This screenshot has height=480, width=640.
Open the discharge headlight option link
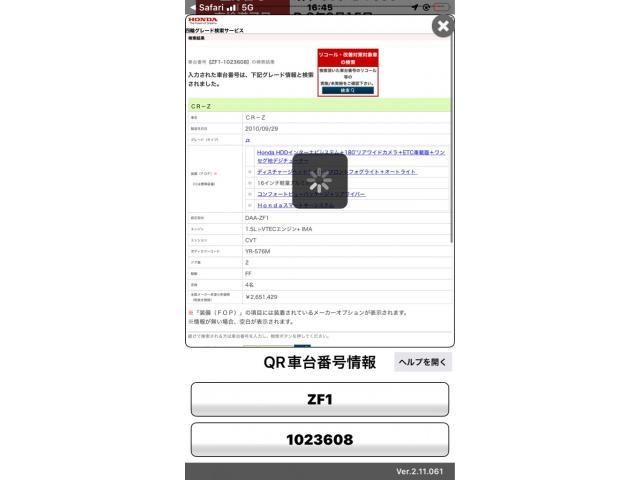[x=336, y=172]
